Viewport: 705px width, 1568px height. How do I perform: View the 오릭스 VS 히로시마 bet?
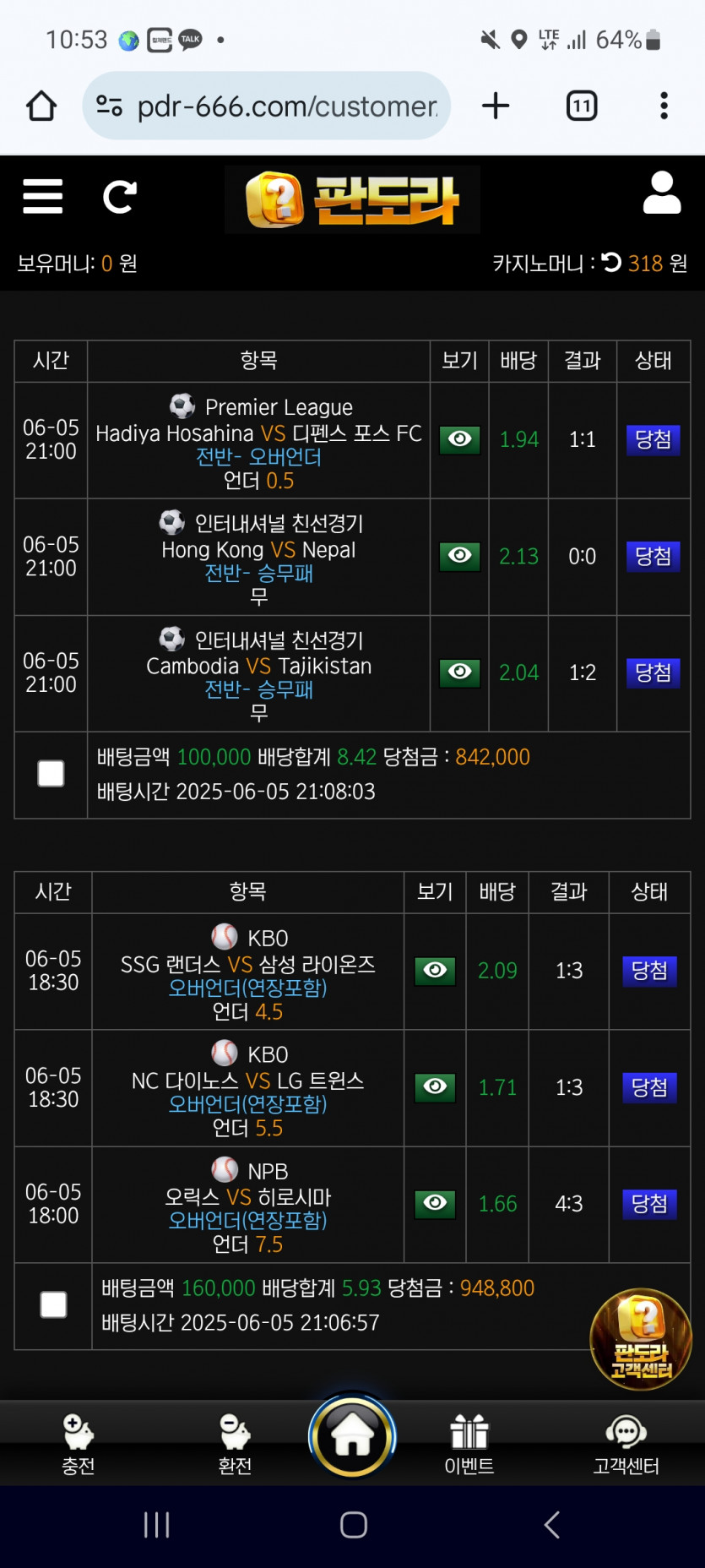(x=436, y=1204)
